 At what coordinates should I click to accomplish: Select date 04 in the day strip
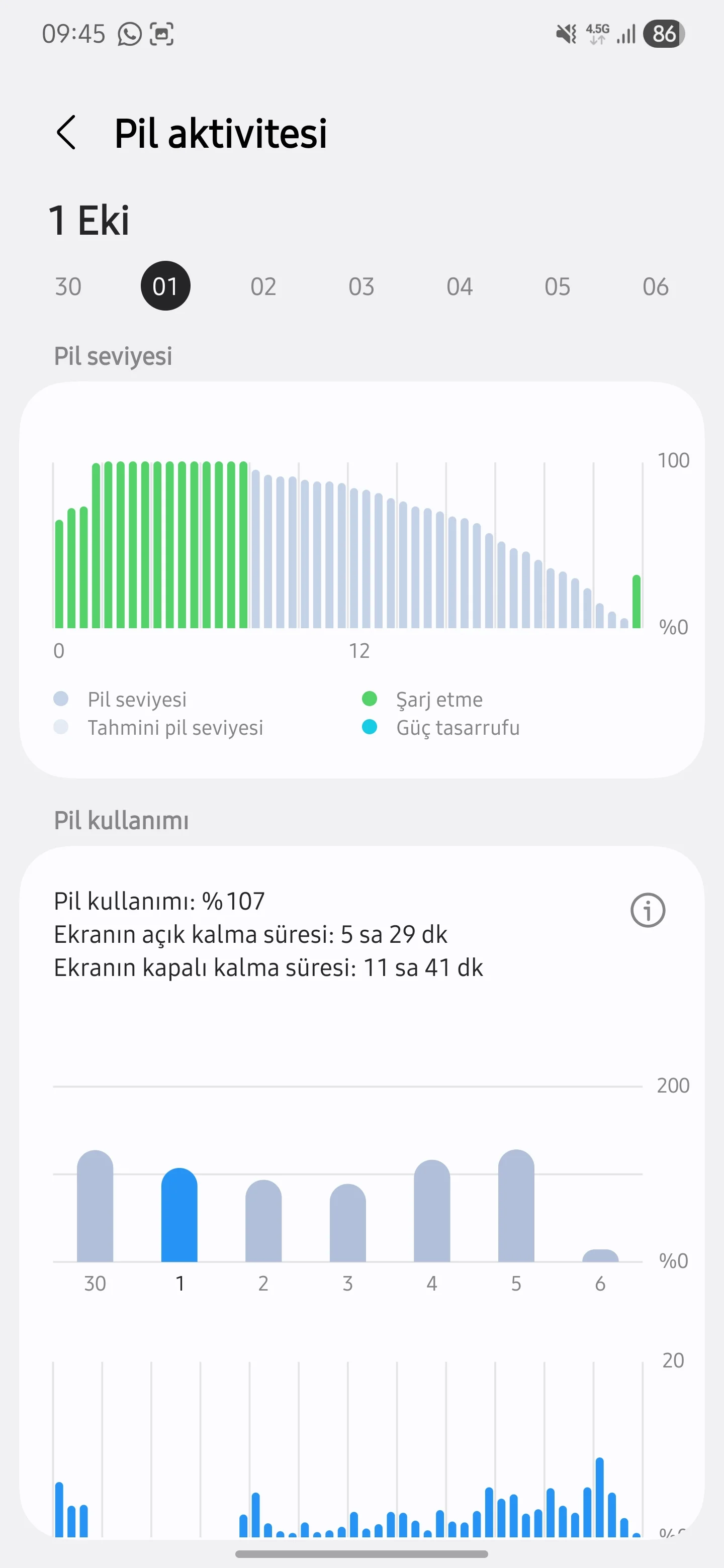(459, 286)
